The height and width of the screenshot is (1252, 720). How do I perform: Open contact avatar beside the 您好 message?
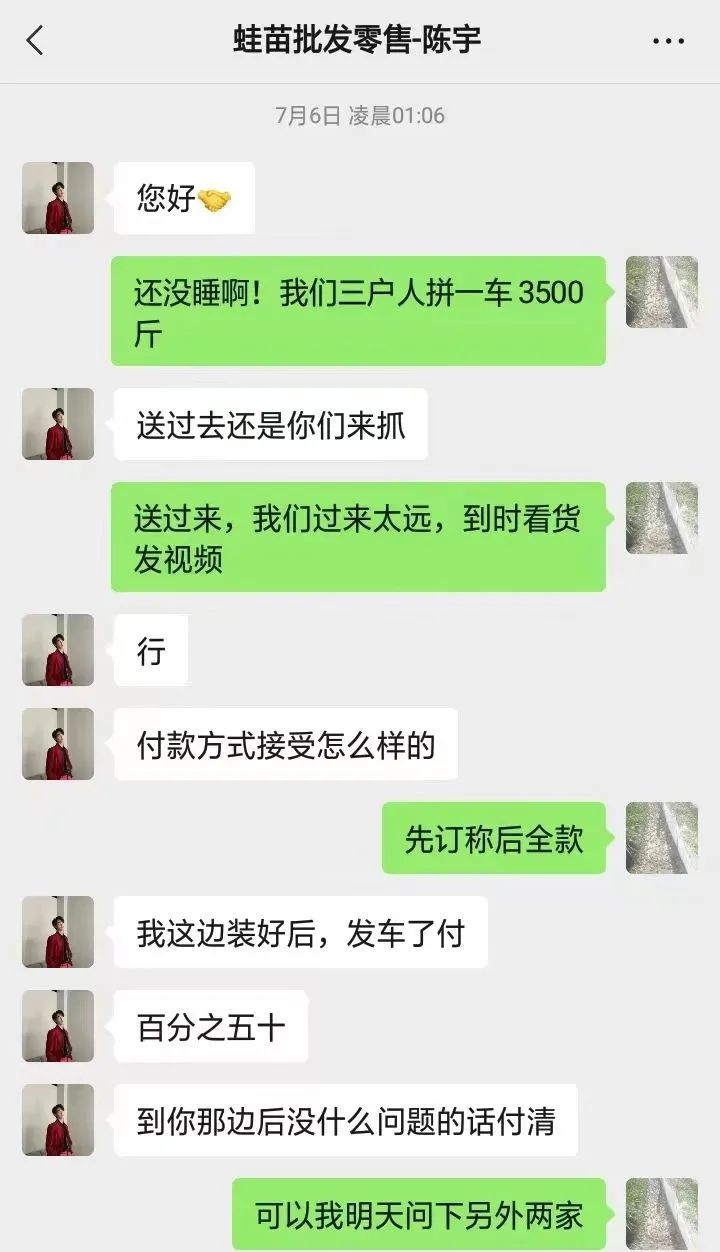pos(58,198)
